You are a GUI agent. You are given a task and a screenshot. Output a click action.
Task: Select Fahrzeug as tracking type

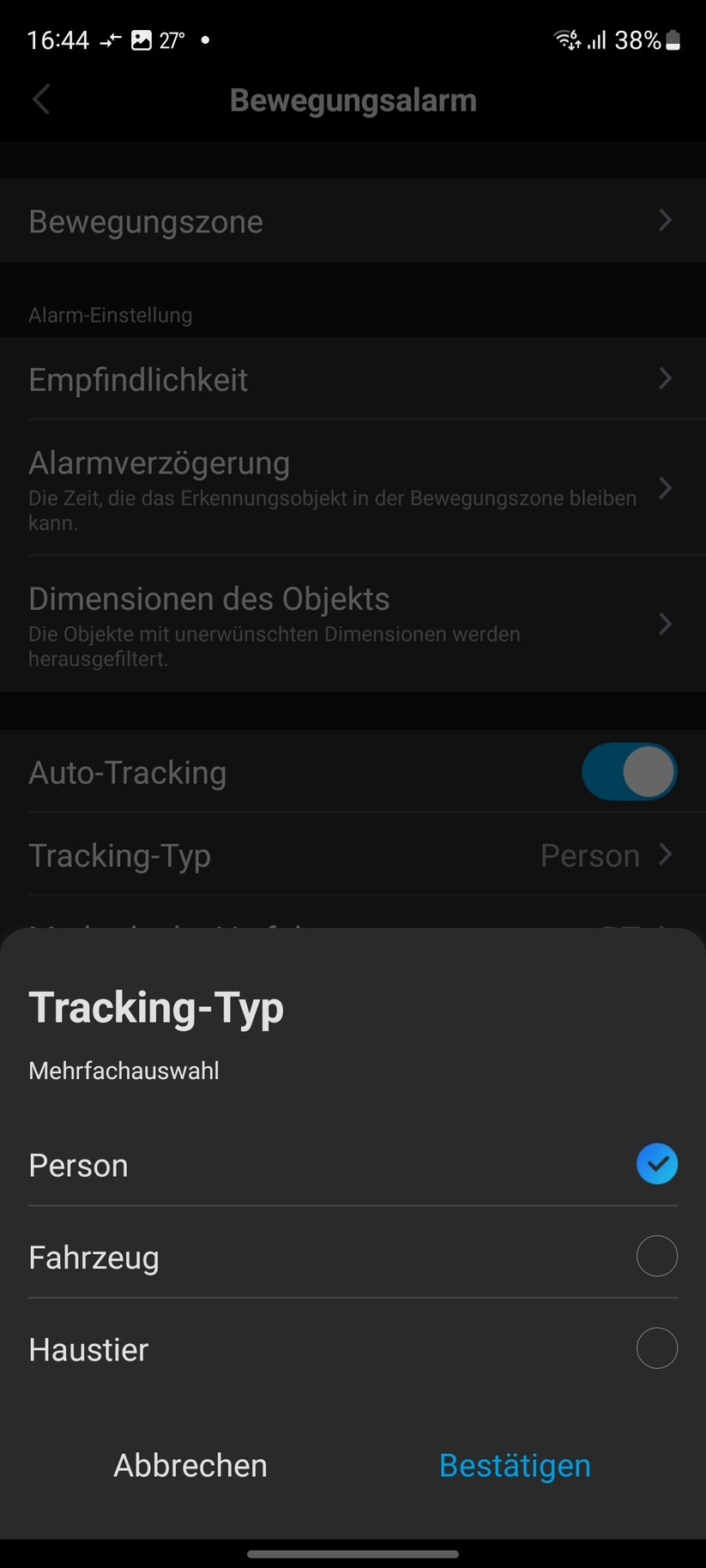click(x=656, y=1257)
